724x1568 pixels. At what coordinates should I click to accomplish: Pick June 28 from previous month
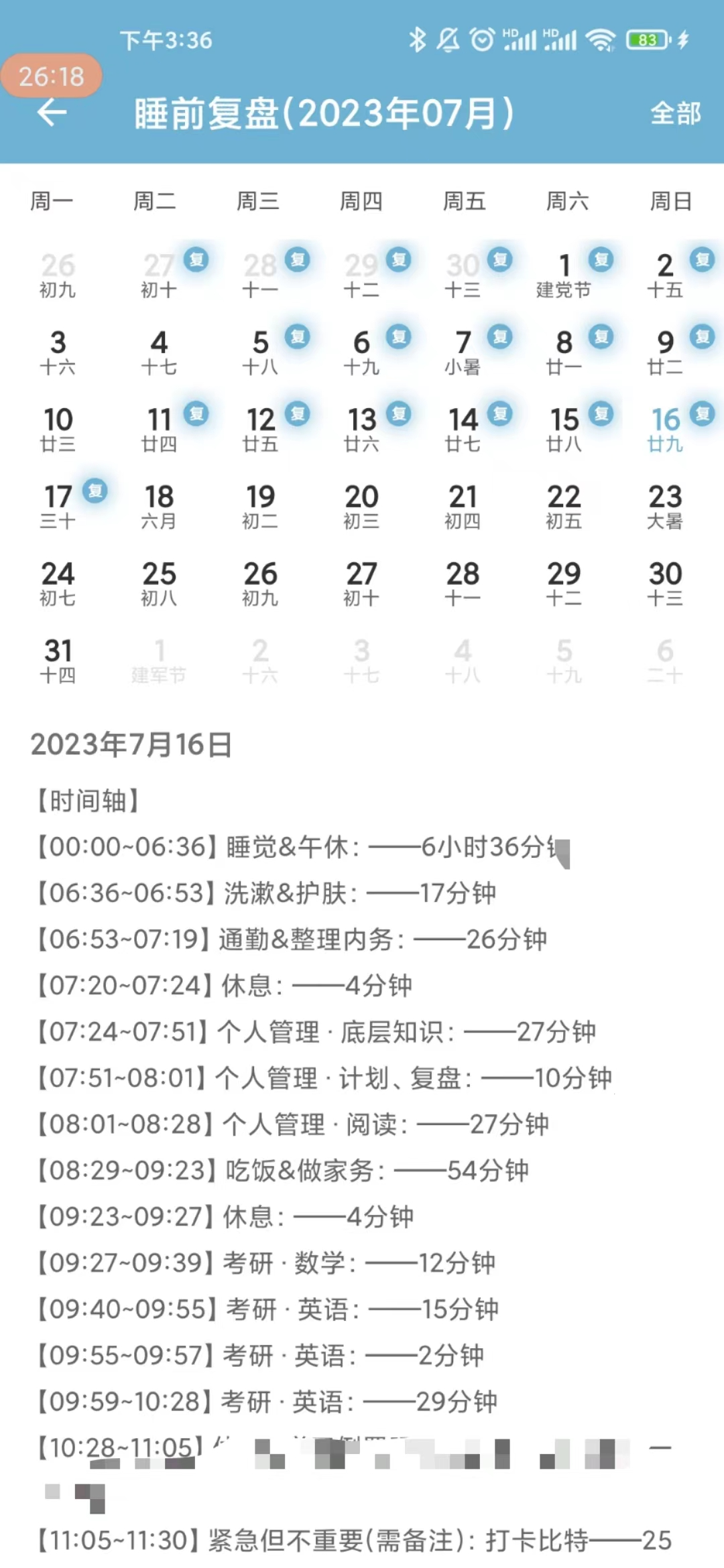260,275
